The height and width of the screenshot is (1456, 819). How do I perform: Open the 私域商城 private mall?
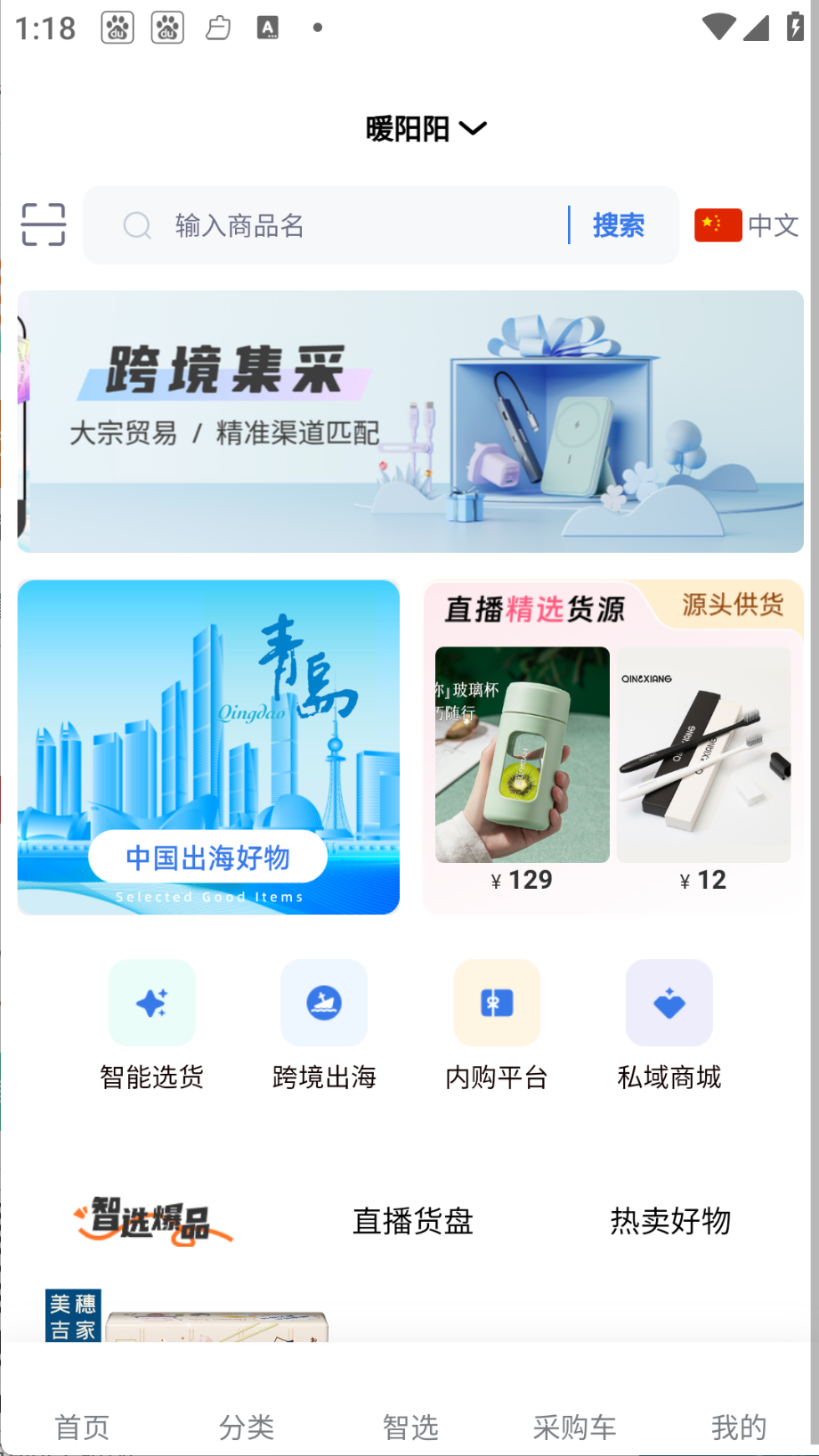coord(669,1003)
